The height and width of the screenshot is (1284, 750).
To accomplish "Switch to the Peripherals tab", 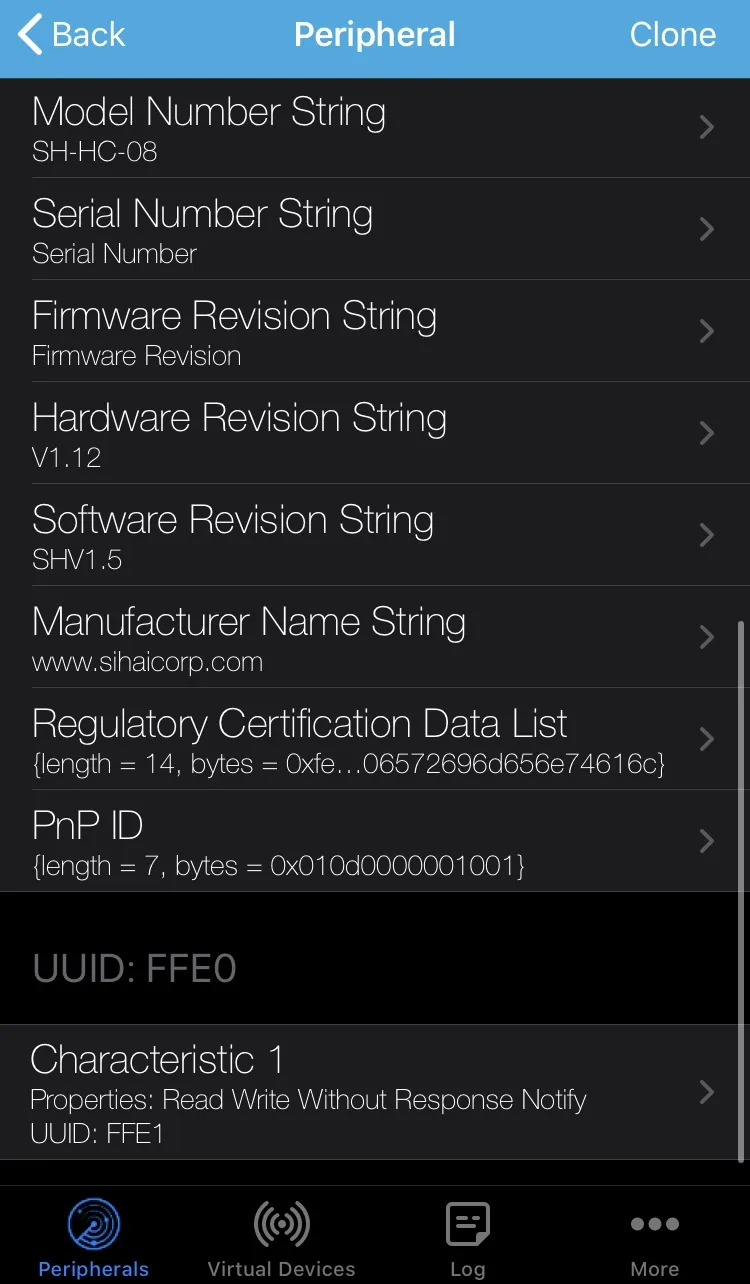I will (x=93, y=1238).
